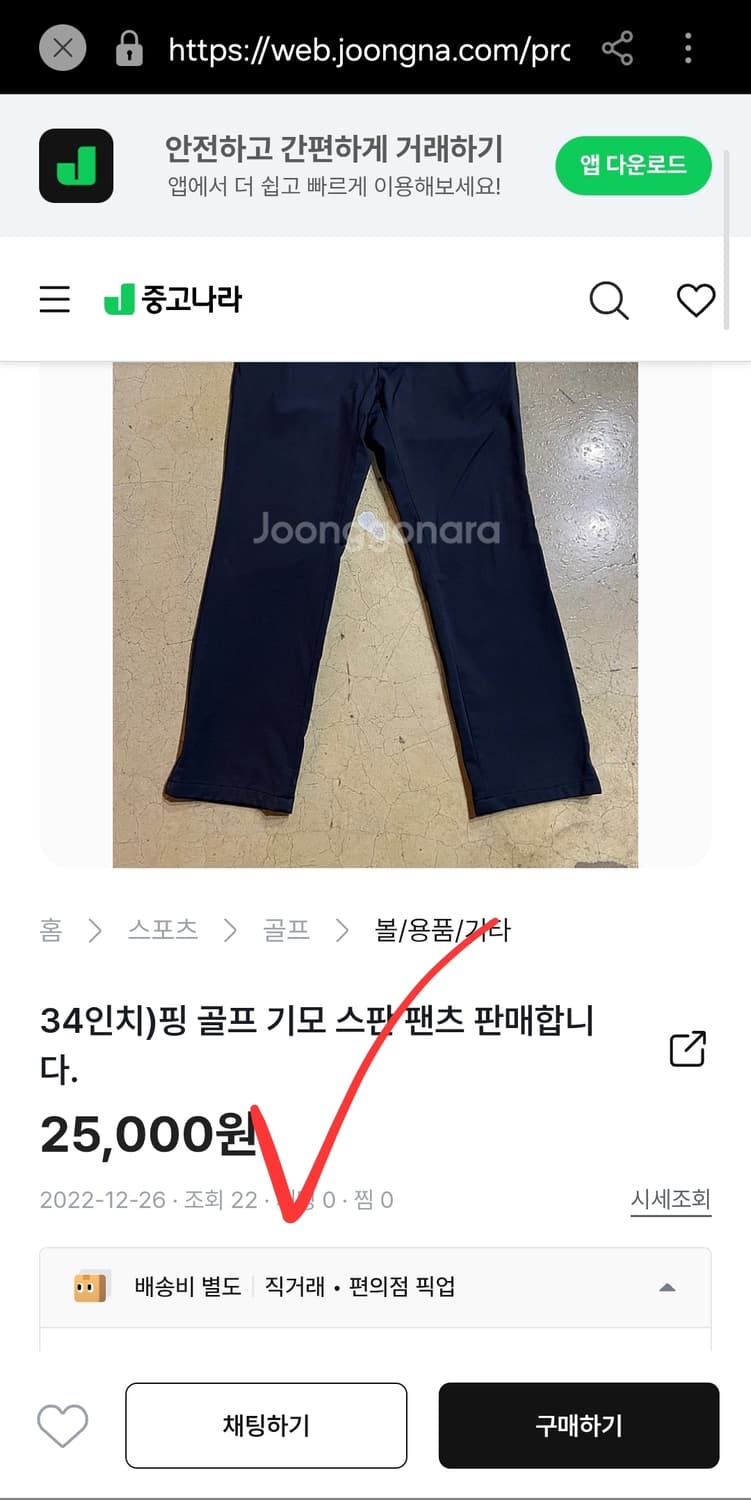Tap the delivery box emoji in shipping section
Viewport: 751px width, 1500px height.
[89, 1287]
